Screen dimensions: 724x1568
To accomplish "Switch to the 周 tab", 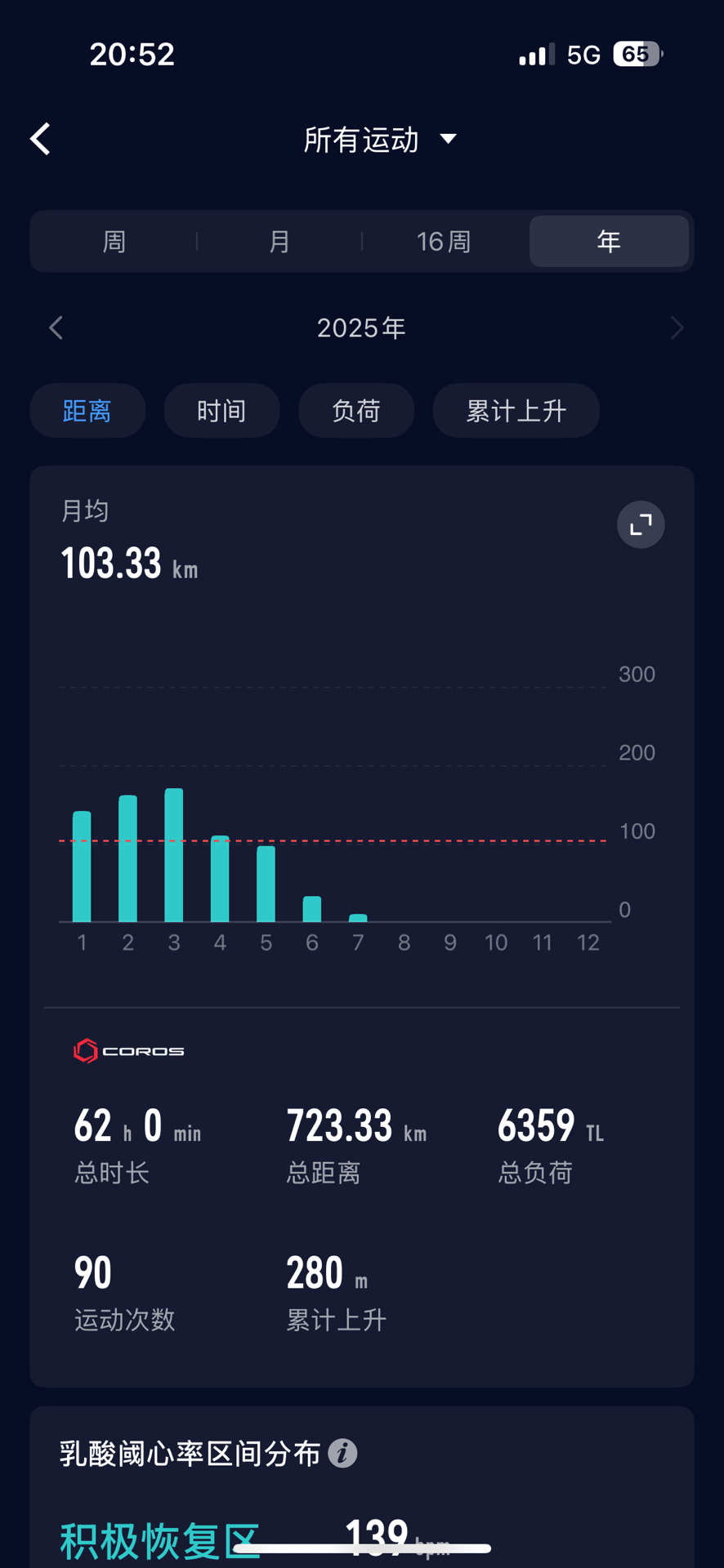I will click(114, 242).
